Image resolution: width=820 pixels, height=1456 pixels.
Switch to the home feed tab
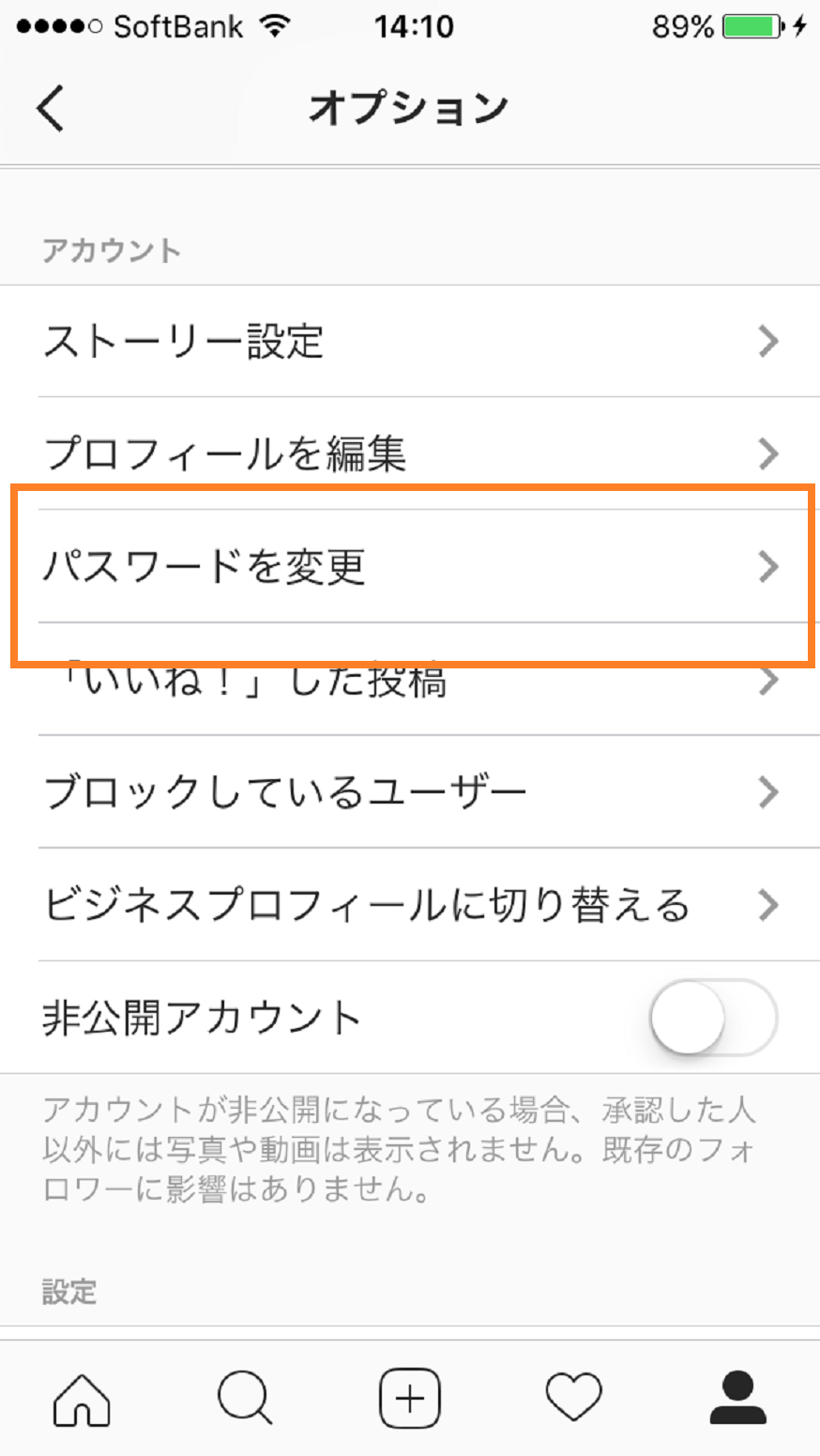[x=82, y=1399]
